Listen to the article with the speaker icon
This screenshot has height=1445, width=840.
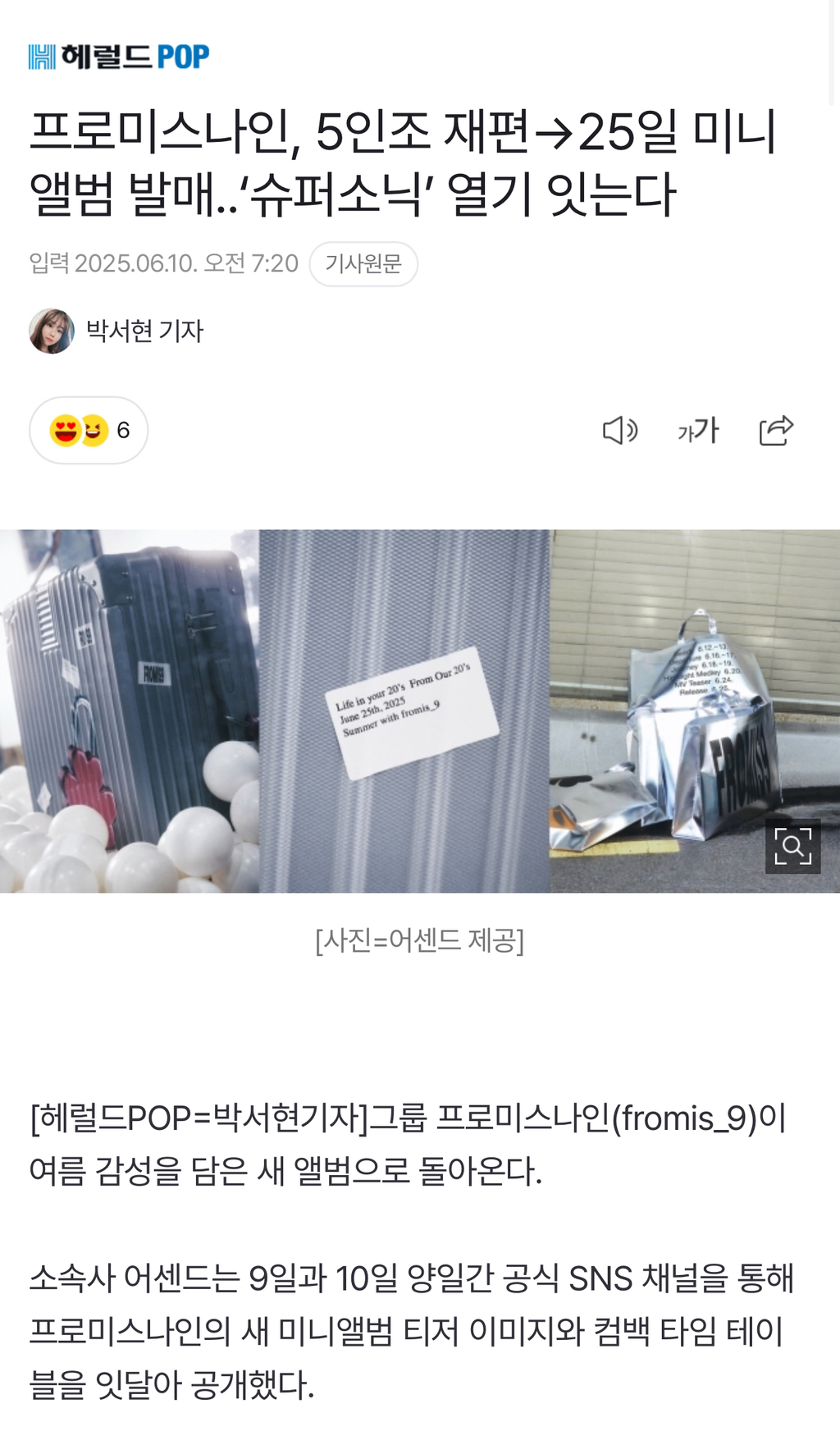click(x=620, y=430)
